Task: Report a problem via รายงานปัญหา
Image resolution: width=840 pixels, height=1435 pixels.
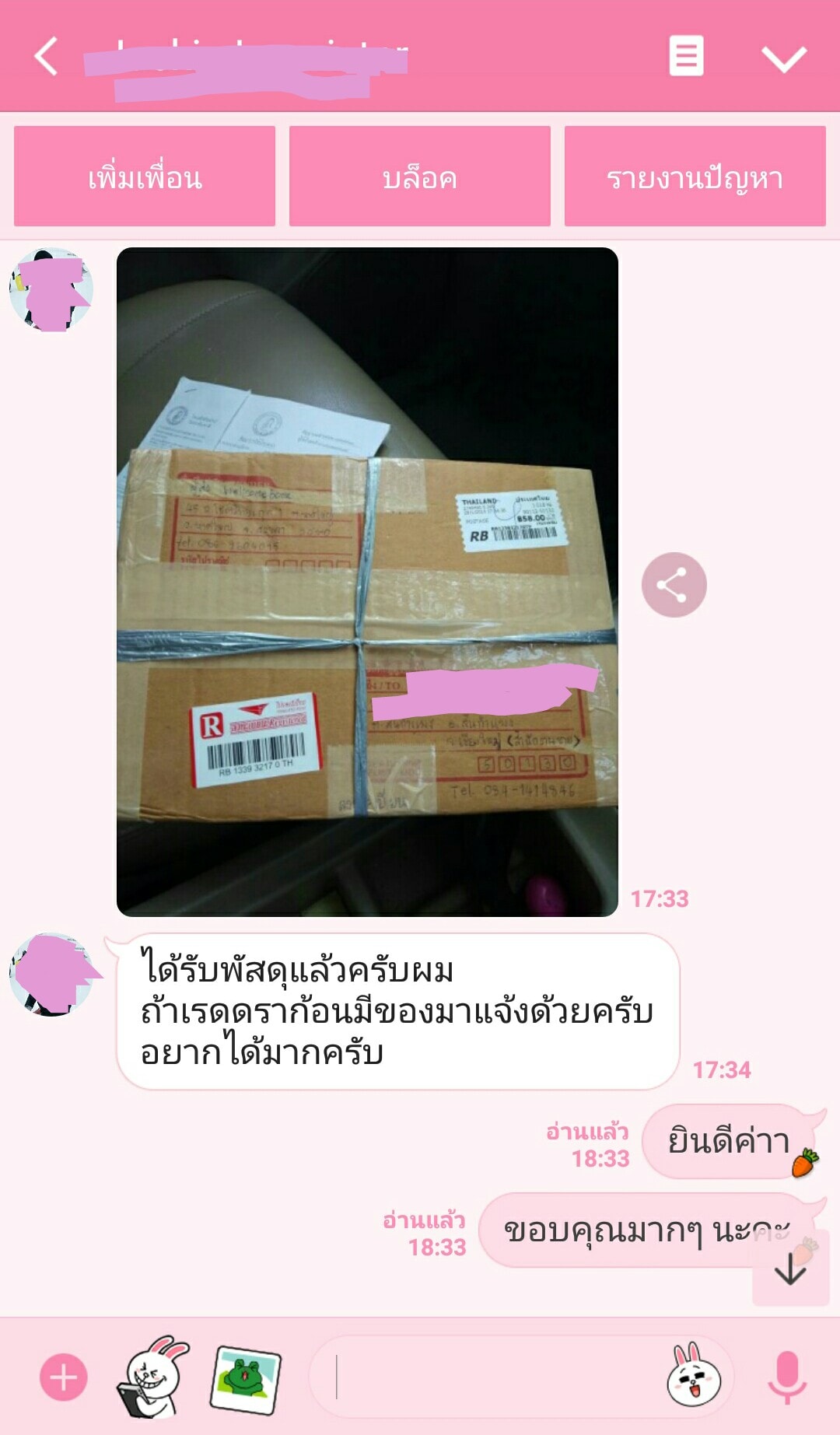Action: 695,177
